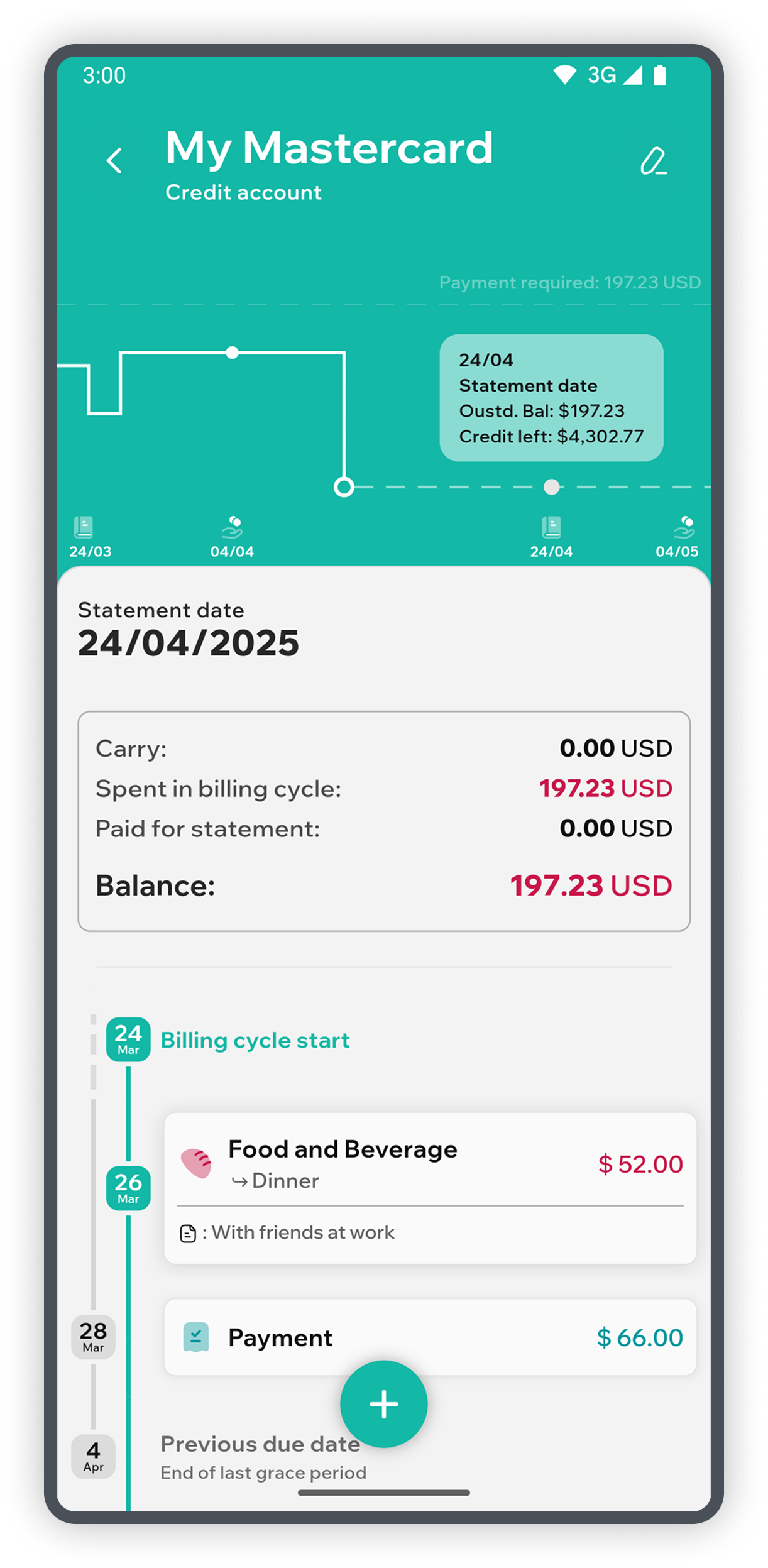The image size is (768, 1568).
Task: Add a new transaction
Action: (383, 1403)
